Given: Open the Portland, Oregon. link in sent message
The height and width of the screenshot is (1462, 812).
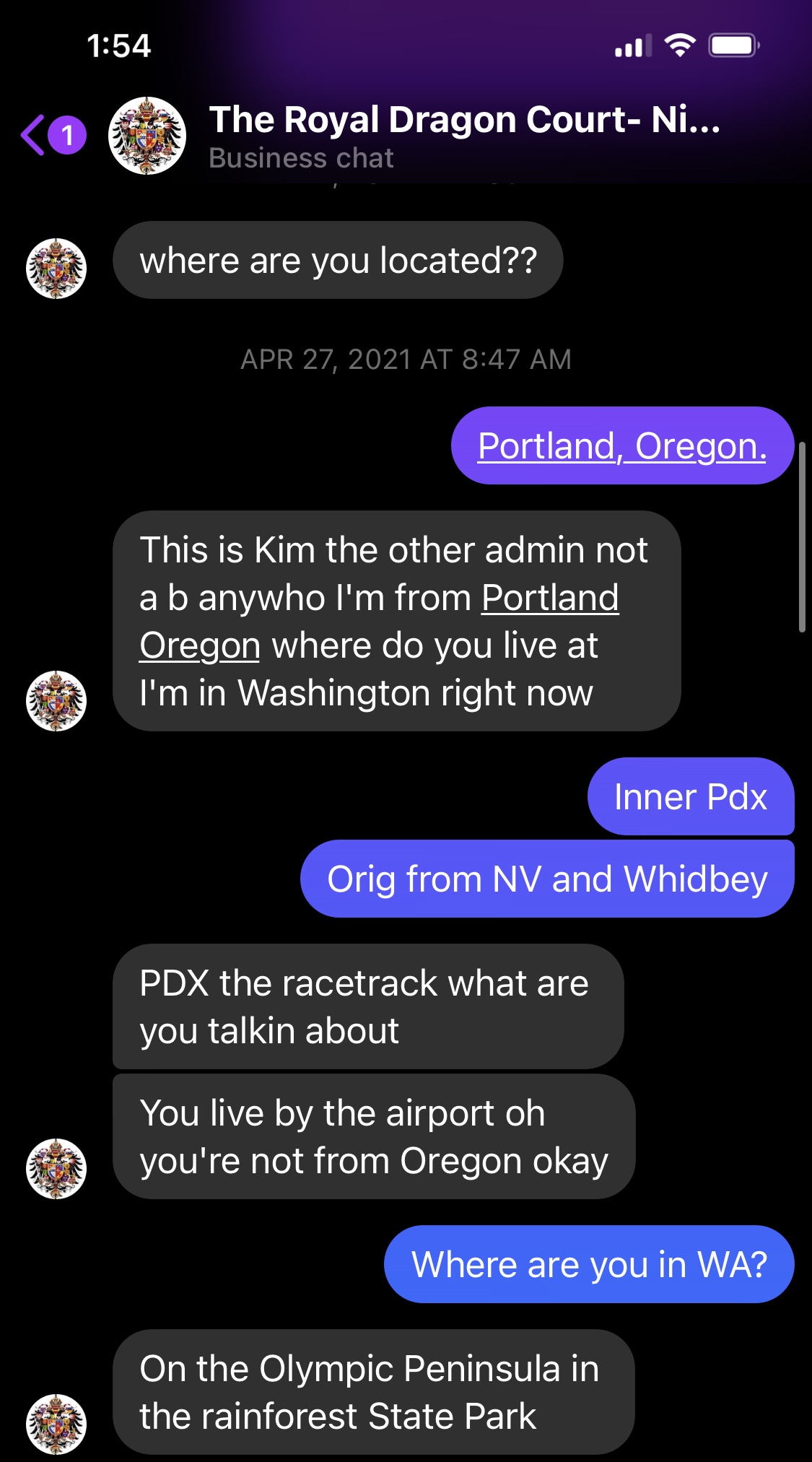Looking at the screenshot, I should point(621,446).
